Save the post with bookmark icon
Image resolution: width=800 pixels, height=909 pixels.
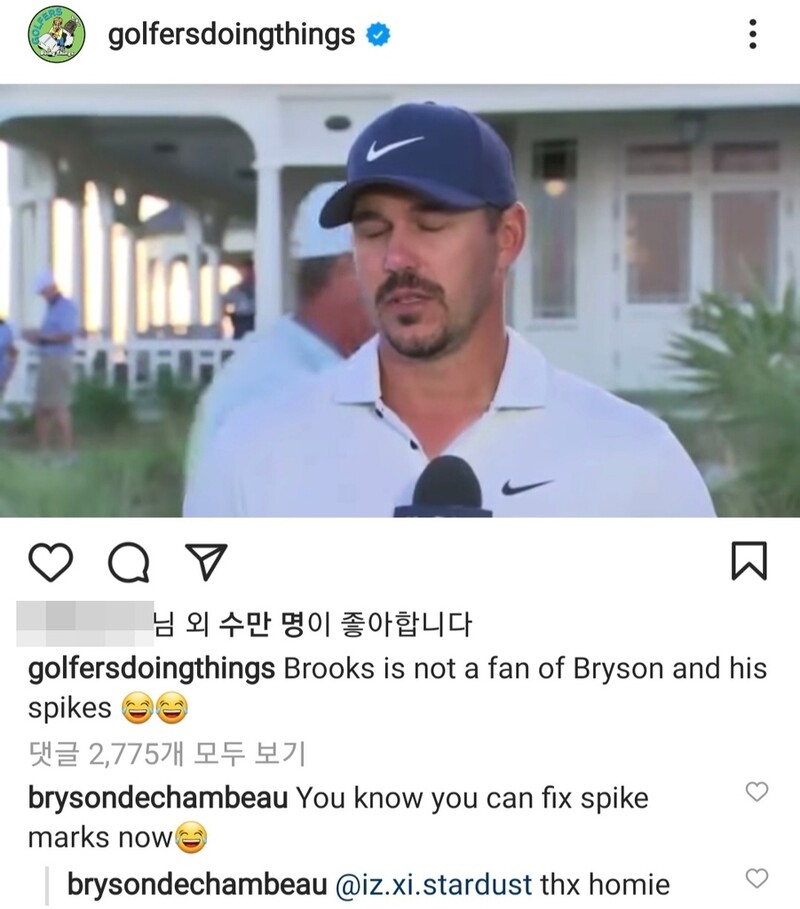749,561
